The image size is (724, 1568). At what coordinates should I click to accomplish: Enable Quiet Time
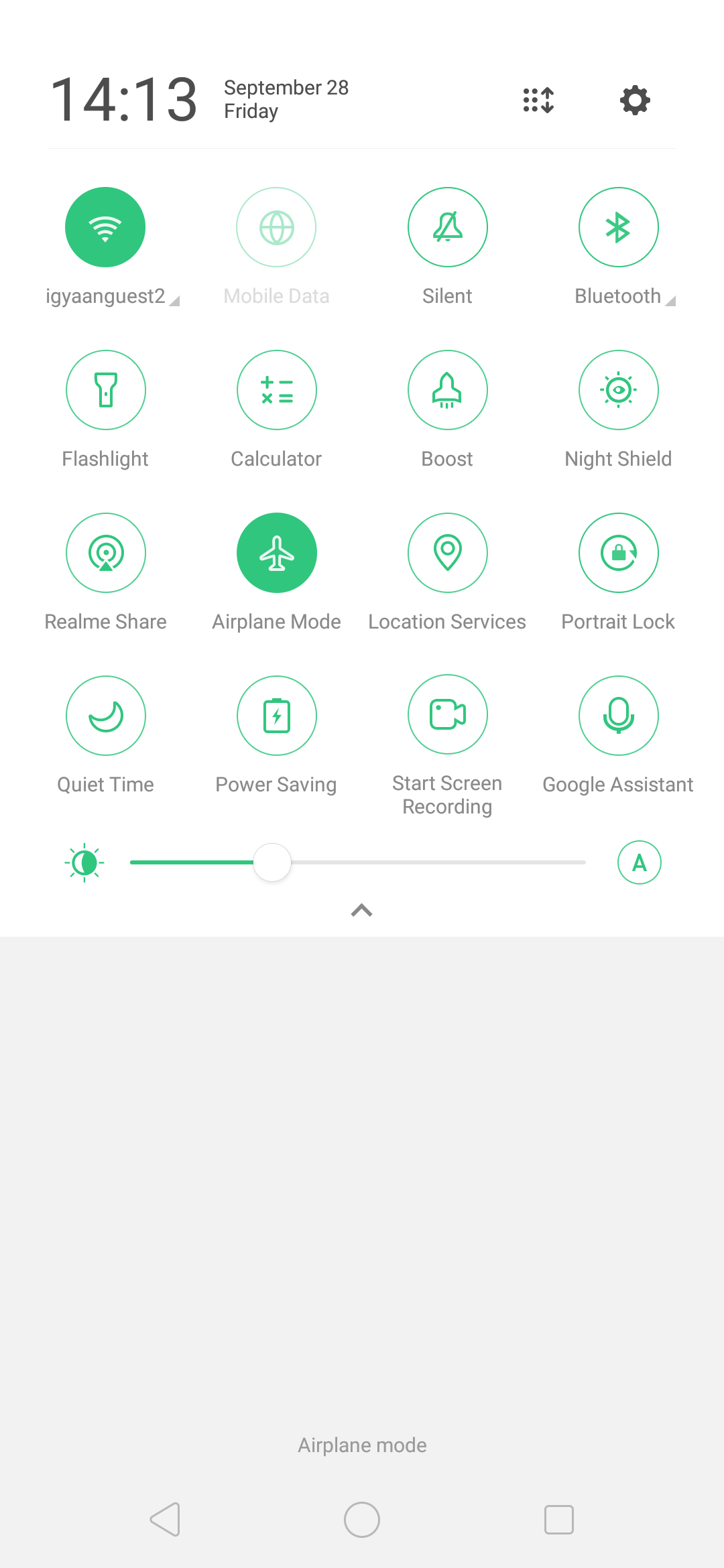tap(105, 716)
